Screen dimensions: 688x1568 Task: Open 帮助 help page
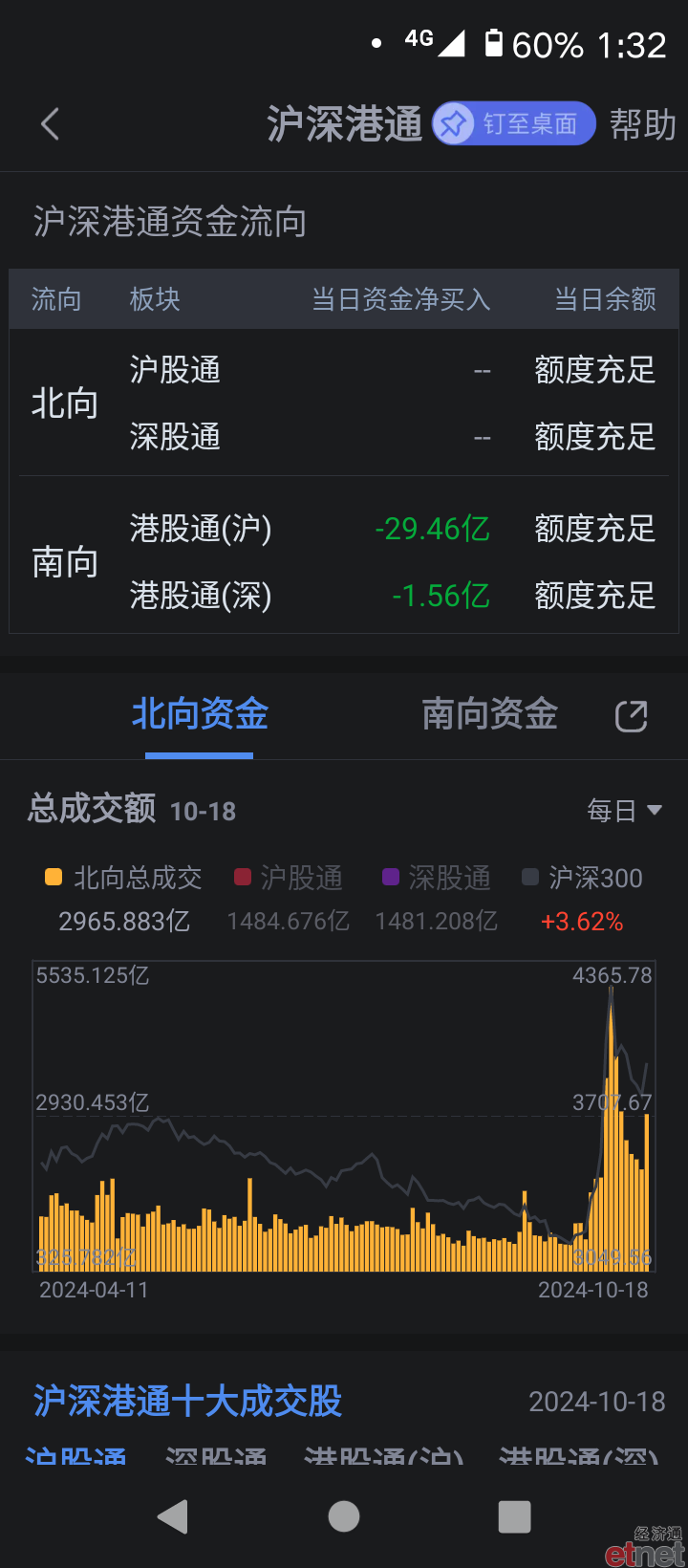[x=643, y=124]
